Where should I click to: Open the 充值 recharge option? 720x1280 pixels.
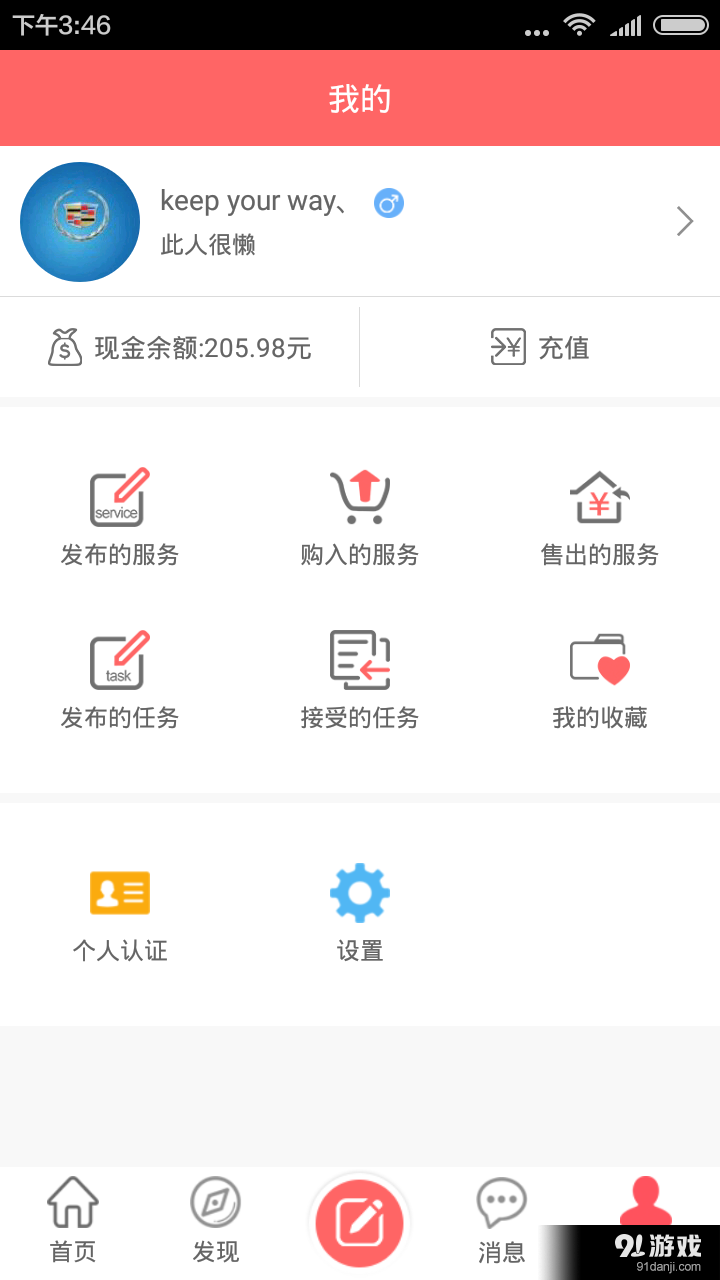click(540, 347)
